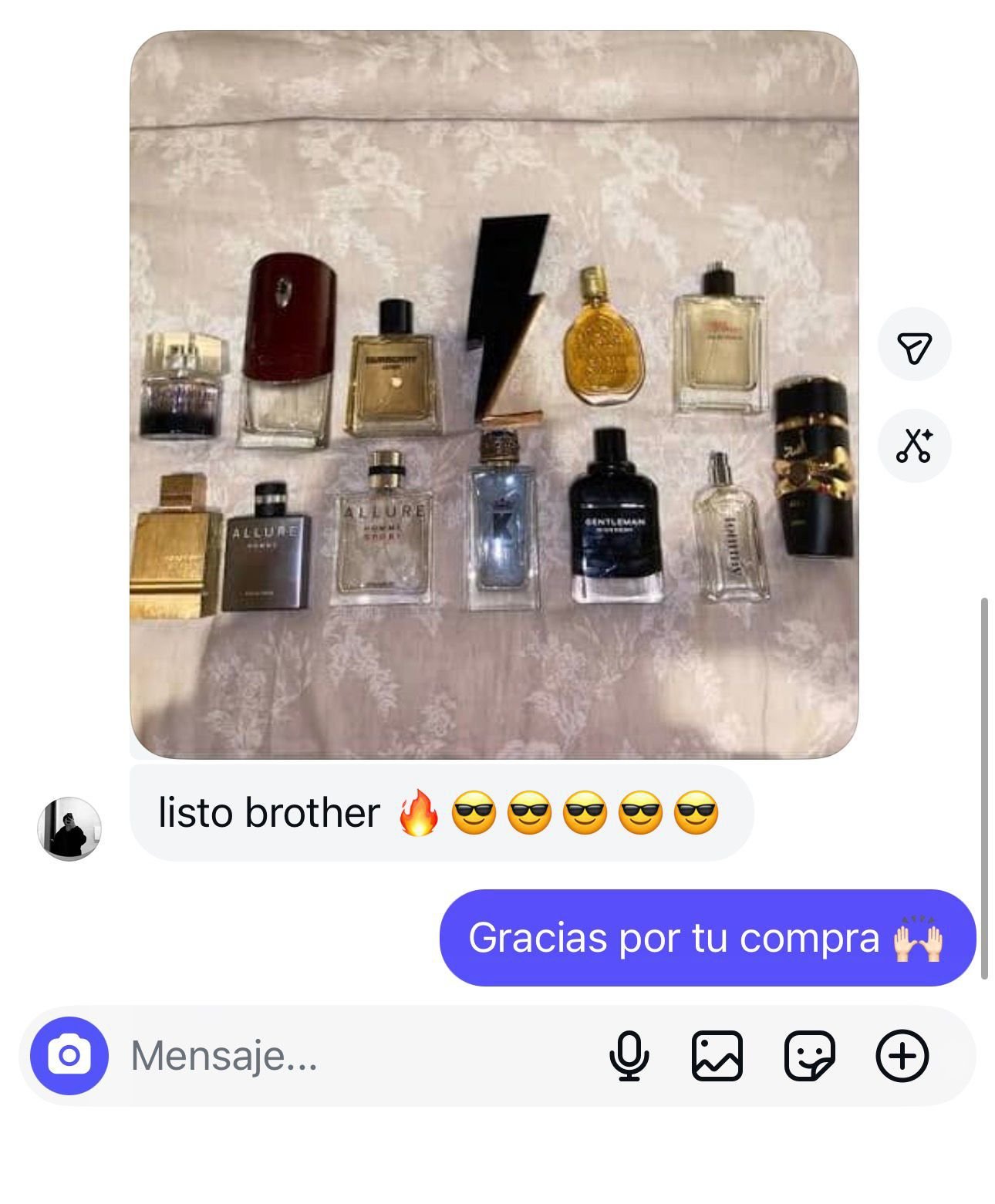The height and width of the screenshot is (1204, 995).
Task: Record a voice message with microphone
Action: [x=629, y=1055]
